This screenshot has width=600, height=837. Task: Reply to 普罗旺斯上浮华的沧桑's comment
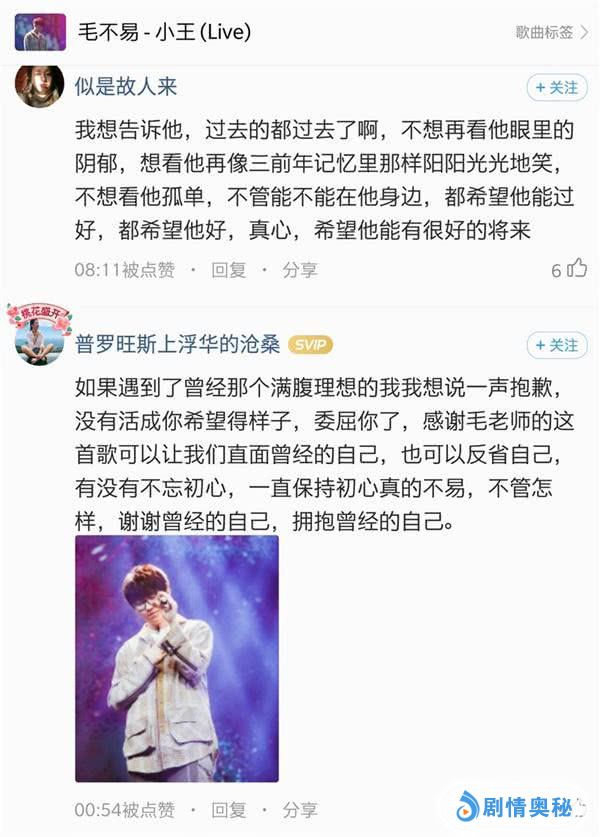click(228, 808)
